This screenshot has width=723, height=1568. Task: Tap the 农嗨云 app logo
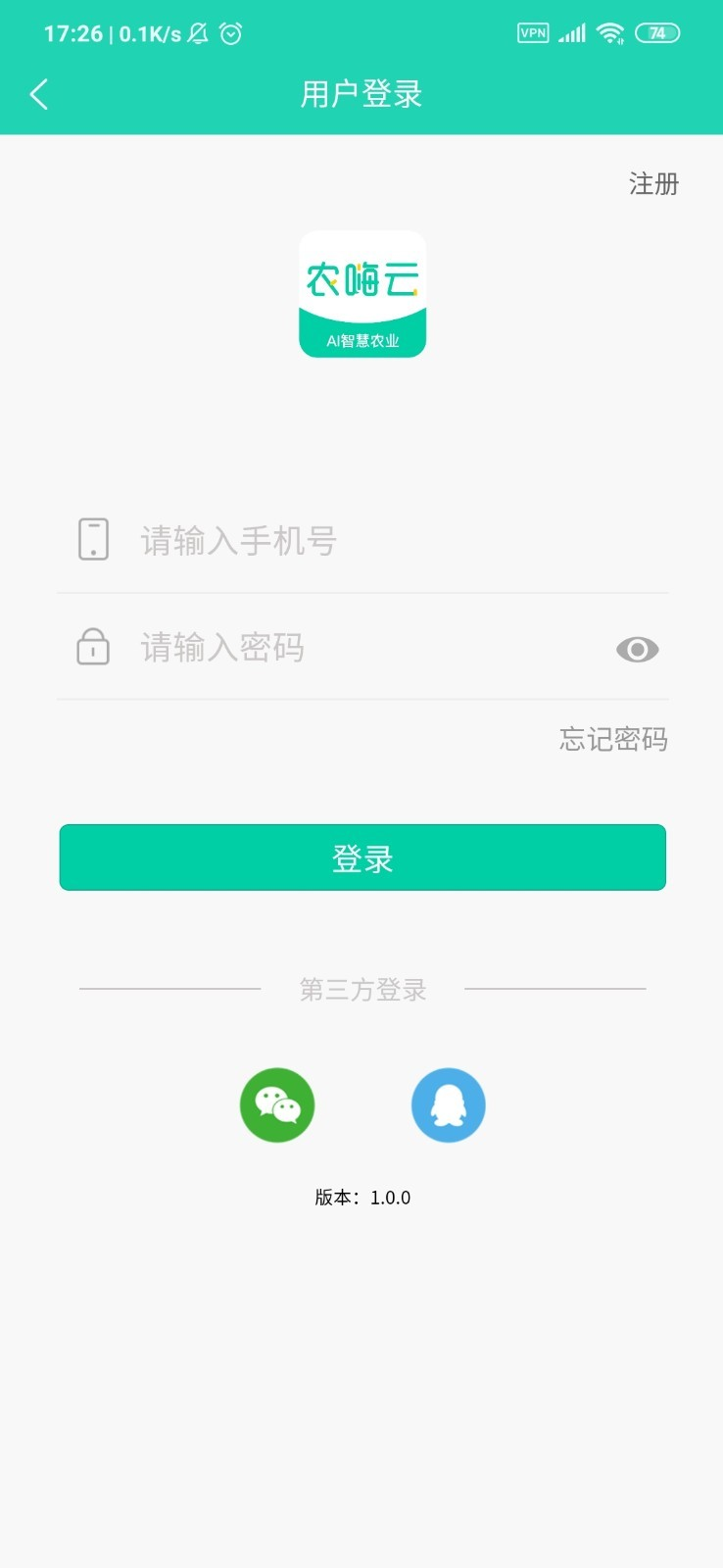coord(361,294)
